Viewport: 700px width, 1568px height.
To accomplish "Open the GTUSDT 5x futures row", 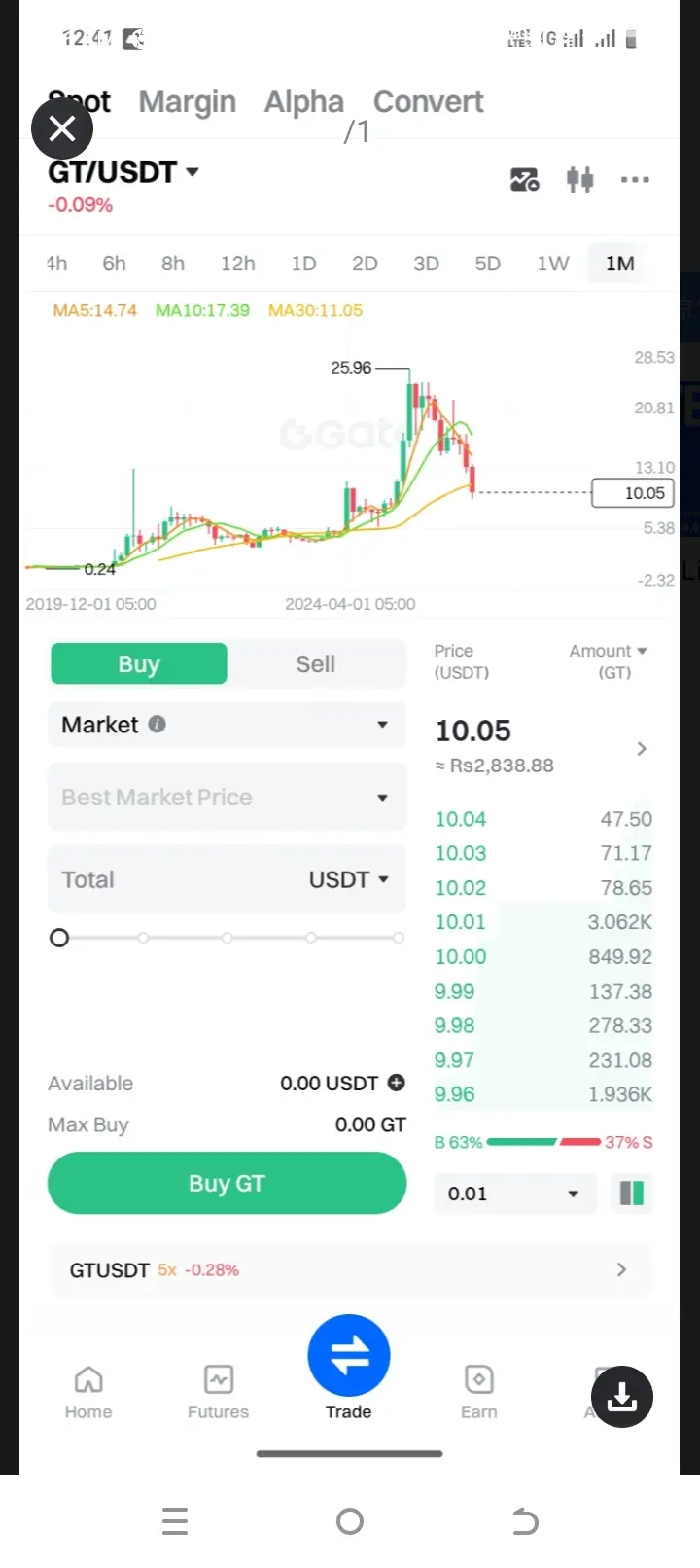I will (350, 1269).
